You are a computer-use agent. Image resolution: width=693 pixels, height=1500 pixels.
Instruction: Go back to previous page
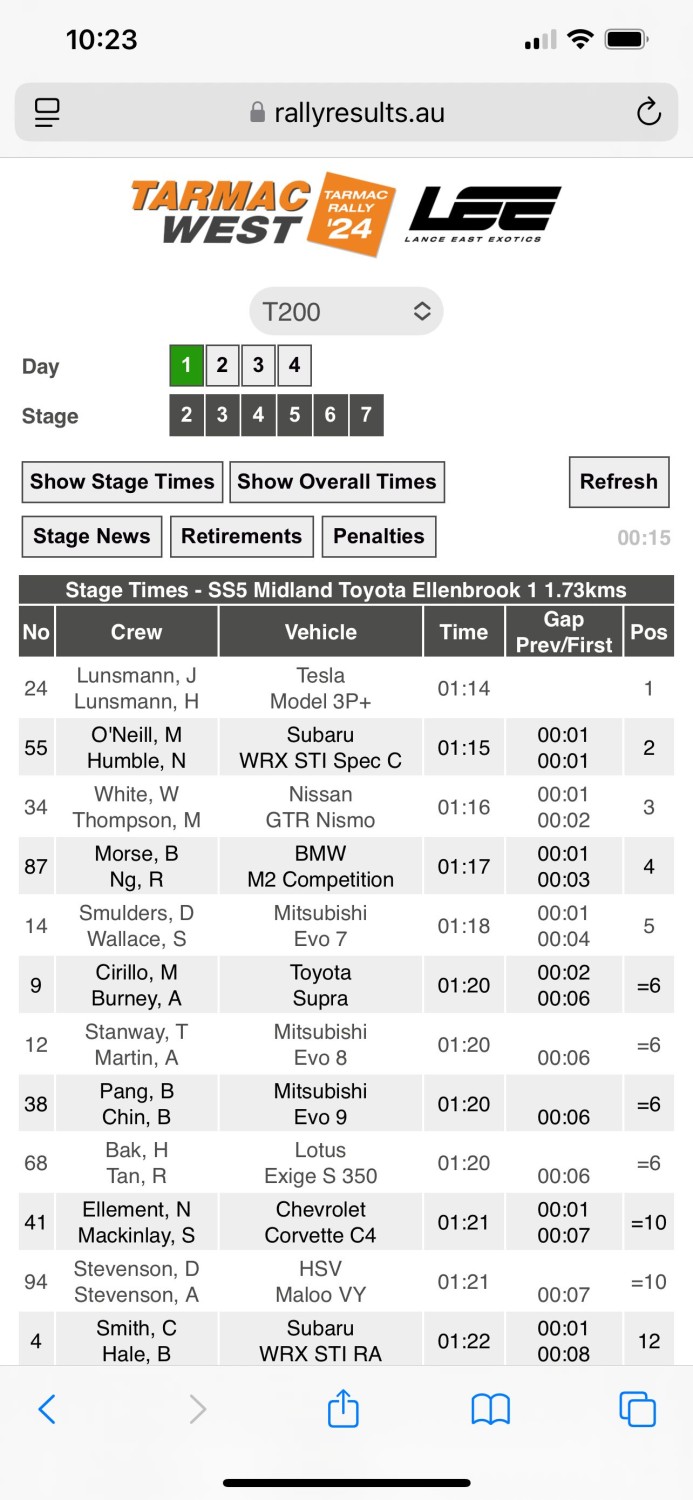[x=47, y=1410]
